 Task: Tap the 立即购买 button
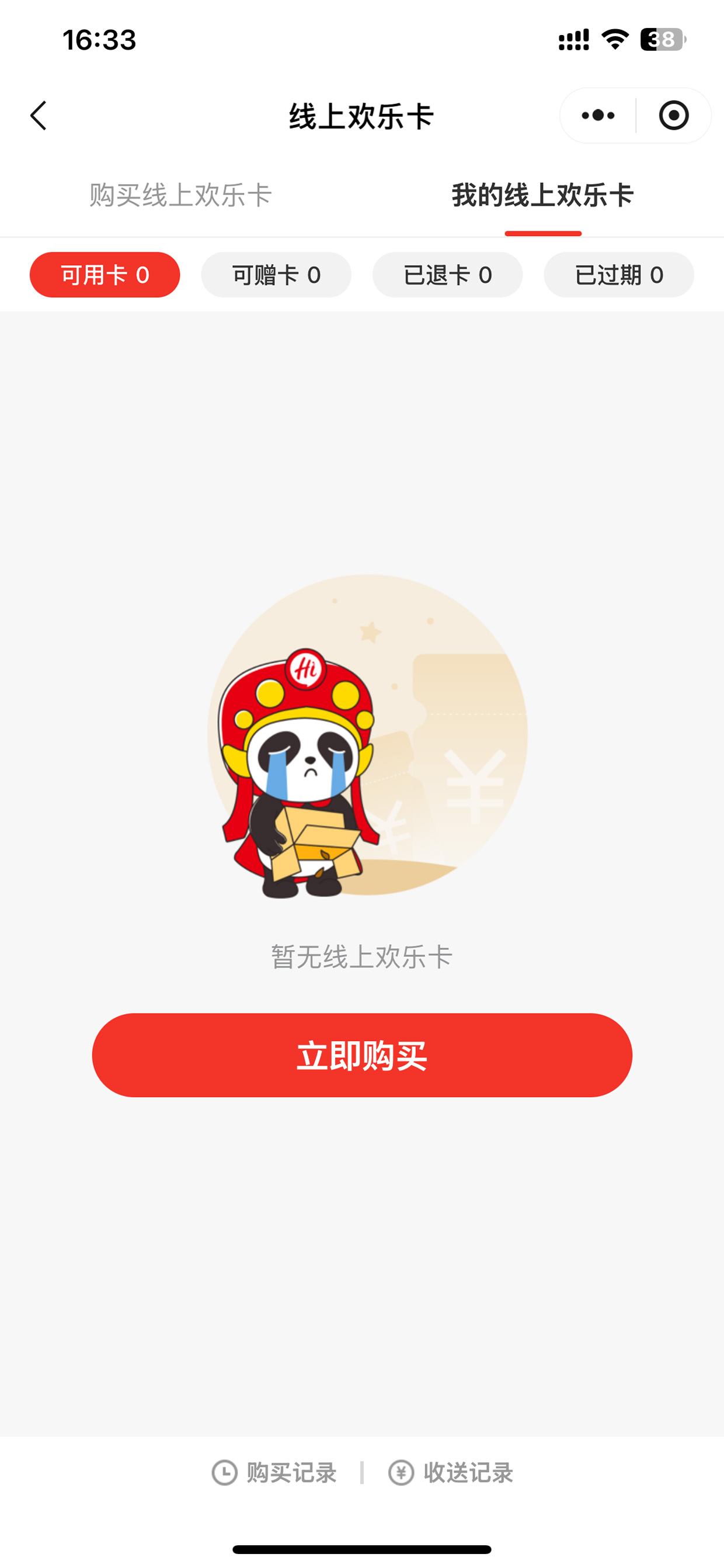362,1056
